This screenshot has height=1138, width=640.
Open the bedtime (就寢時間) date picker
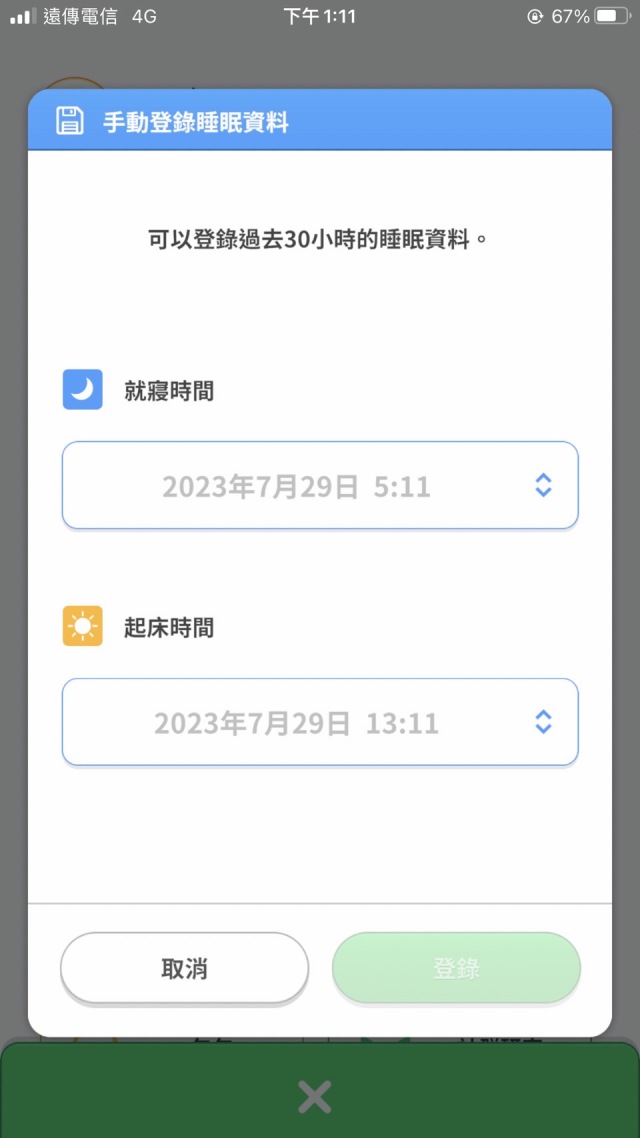point(320,486)
